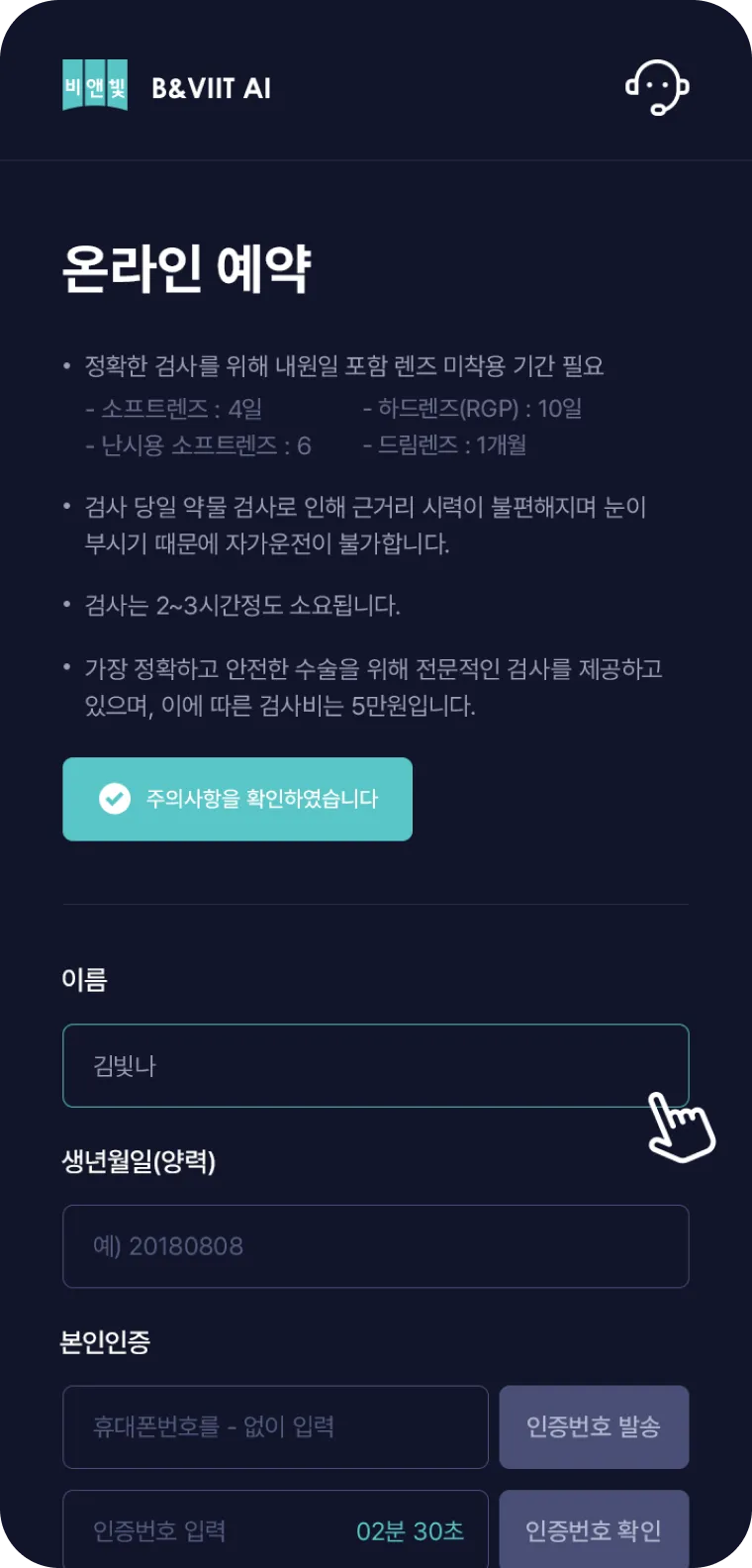Check the 주의사항을 확인하였습니다 confirmation button
The width and height of the screenshot is (752, 1568).
pyautogui.click(x=237, y=799)
